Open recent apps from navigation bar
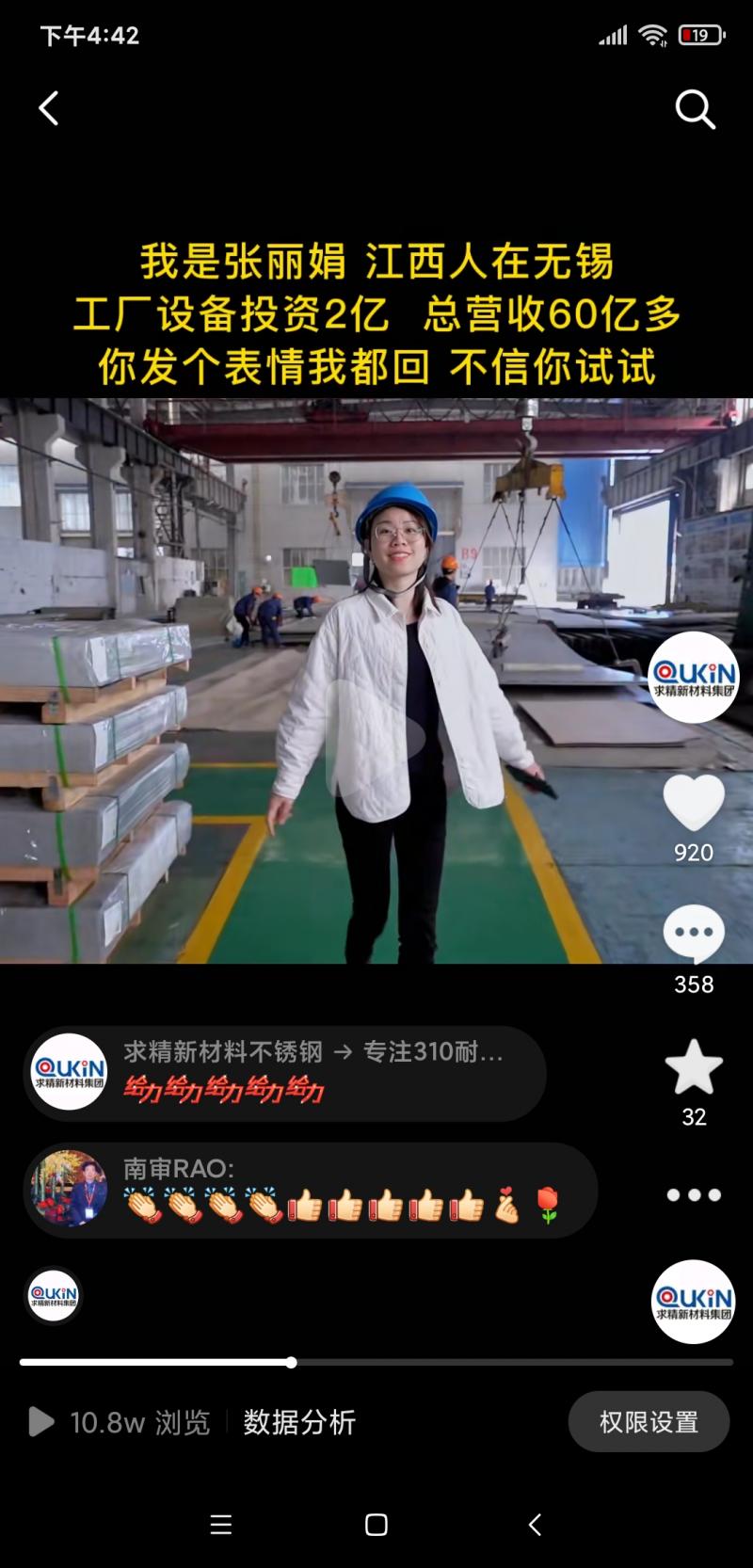Screen dimensions: 753x1568 220,1525
